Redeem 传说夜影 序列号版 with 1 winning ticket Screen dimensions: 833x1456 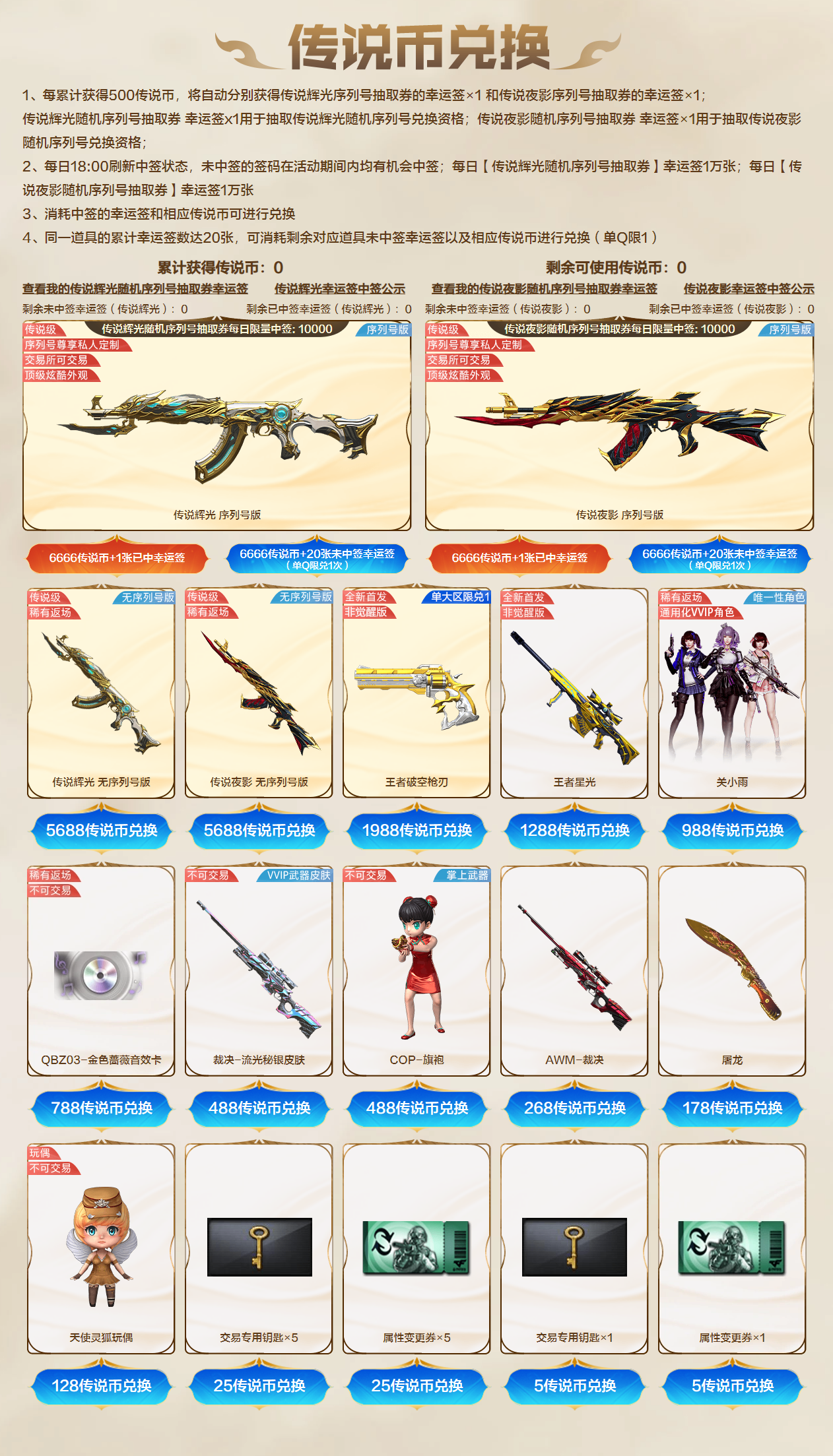tap(519, 558)
